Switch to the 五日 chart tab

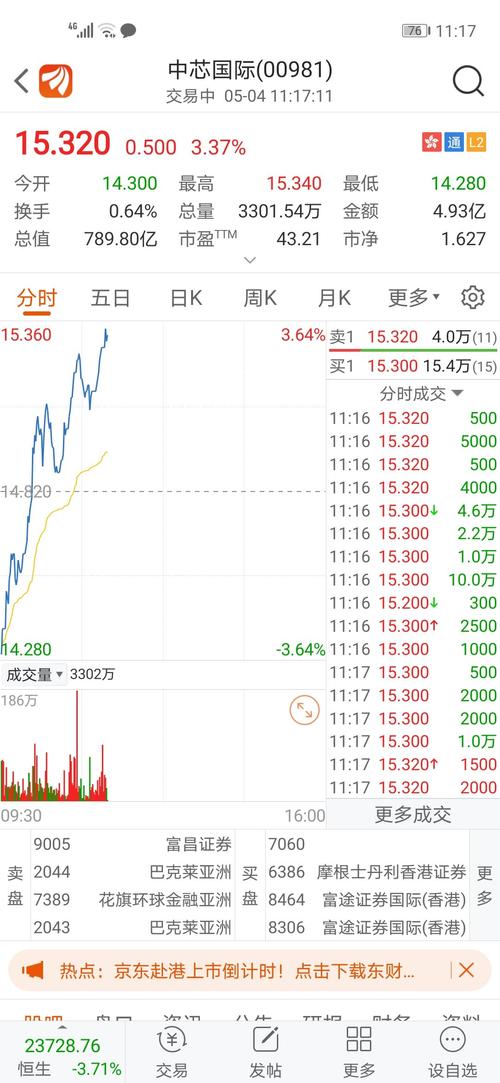[x=110, y=298]
